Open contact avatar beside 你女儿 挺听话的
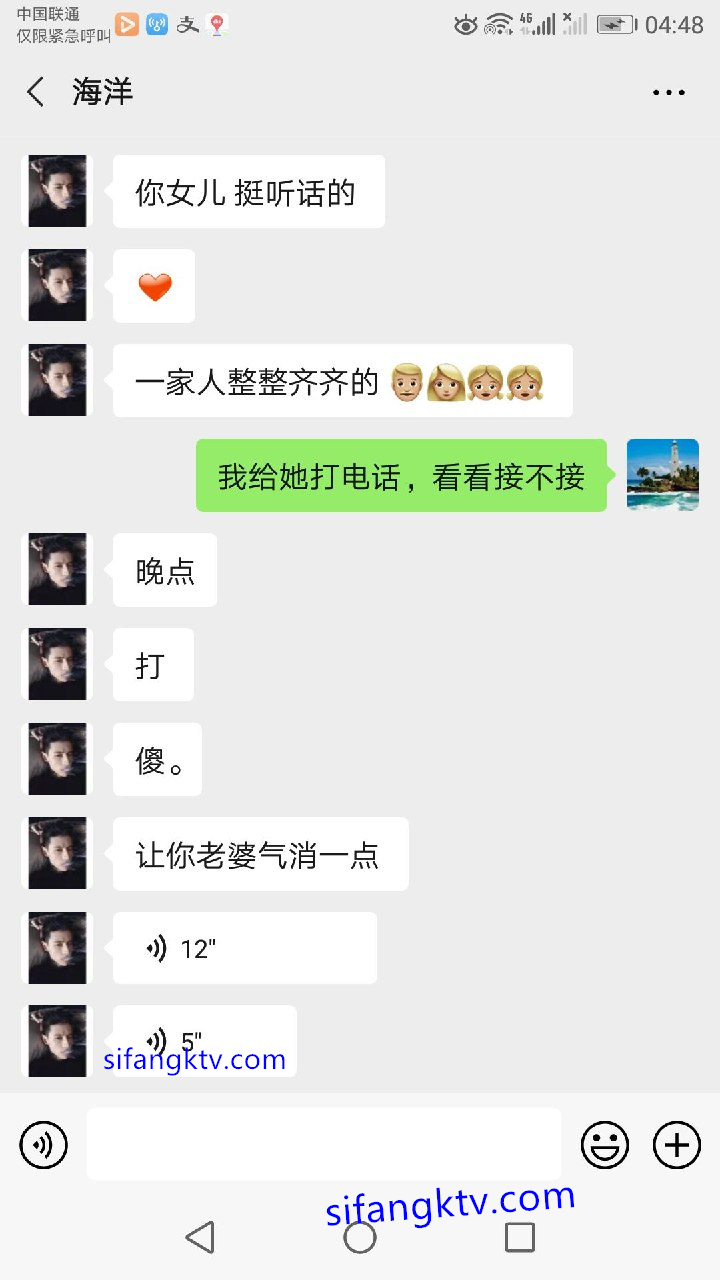The image size is (720, 1280). [57, 191]
